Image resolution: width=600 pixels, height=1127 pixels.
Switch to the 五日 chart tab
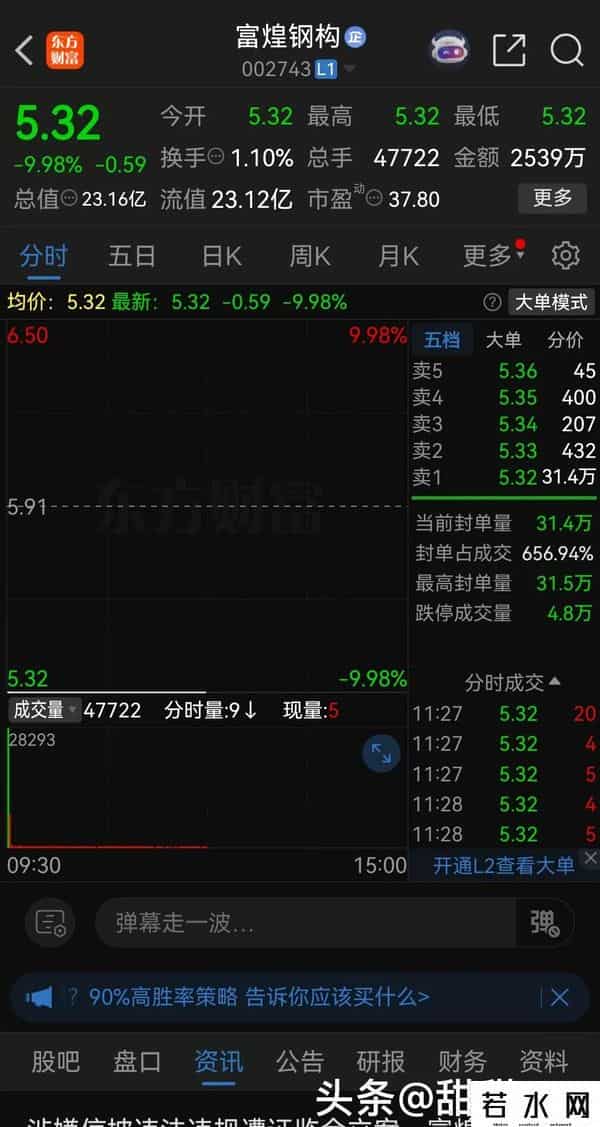[132, 256]
